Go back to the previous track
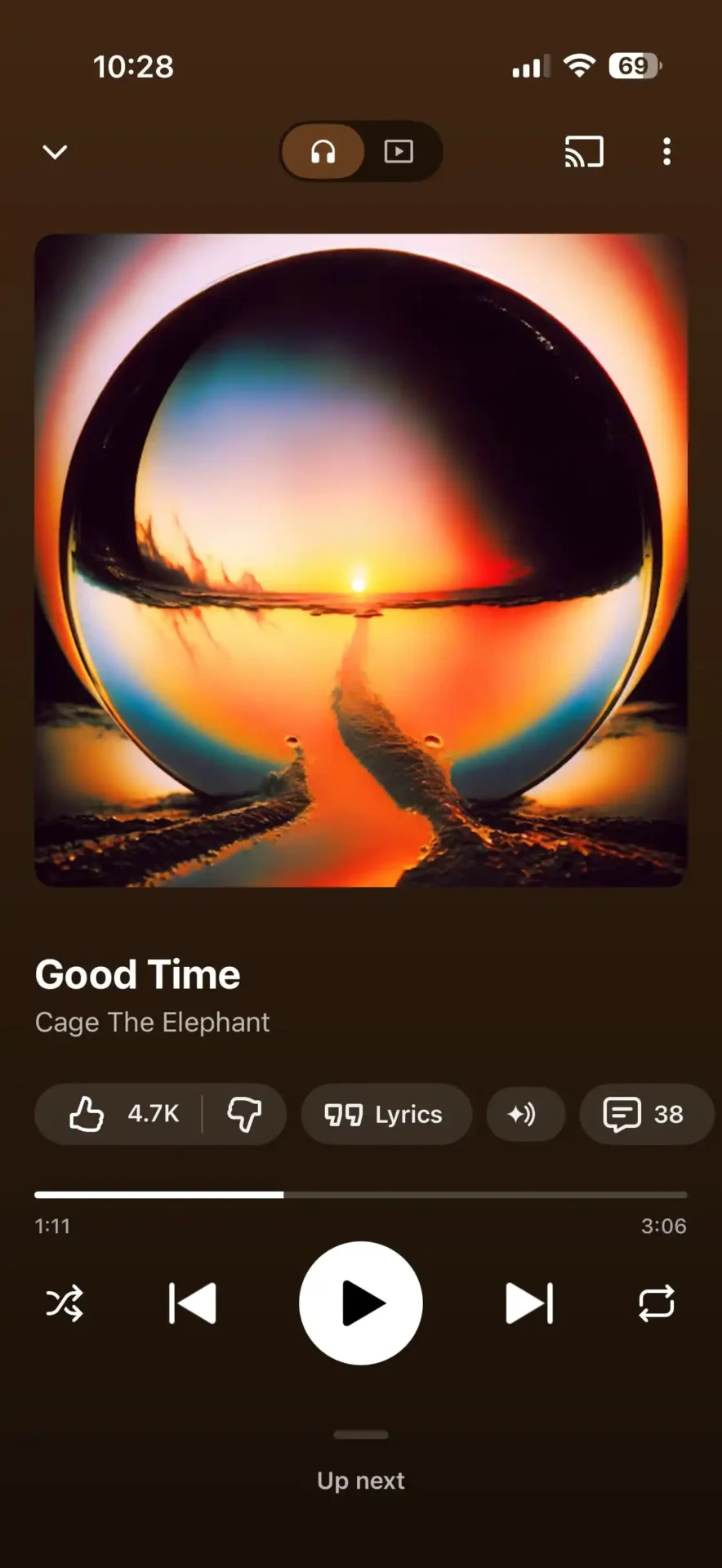Image resolution: width=722 pixels, height=1568 pixels. coord(192,1303)
